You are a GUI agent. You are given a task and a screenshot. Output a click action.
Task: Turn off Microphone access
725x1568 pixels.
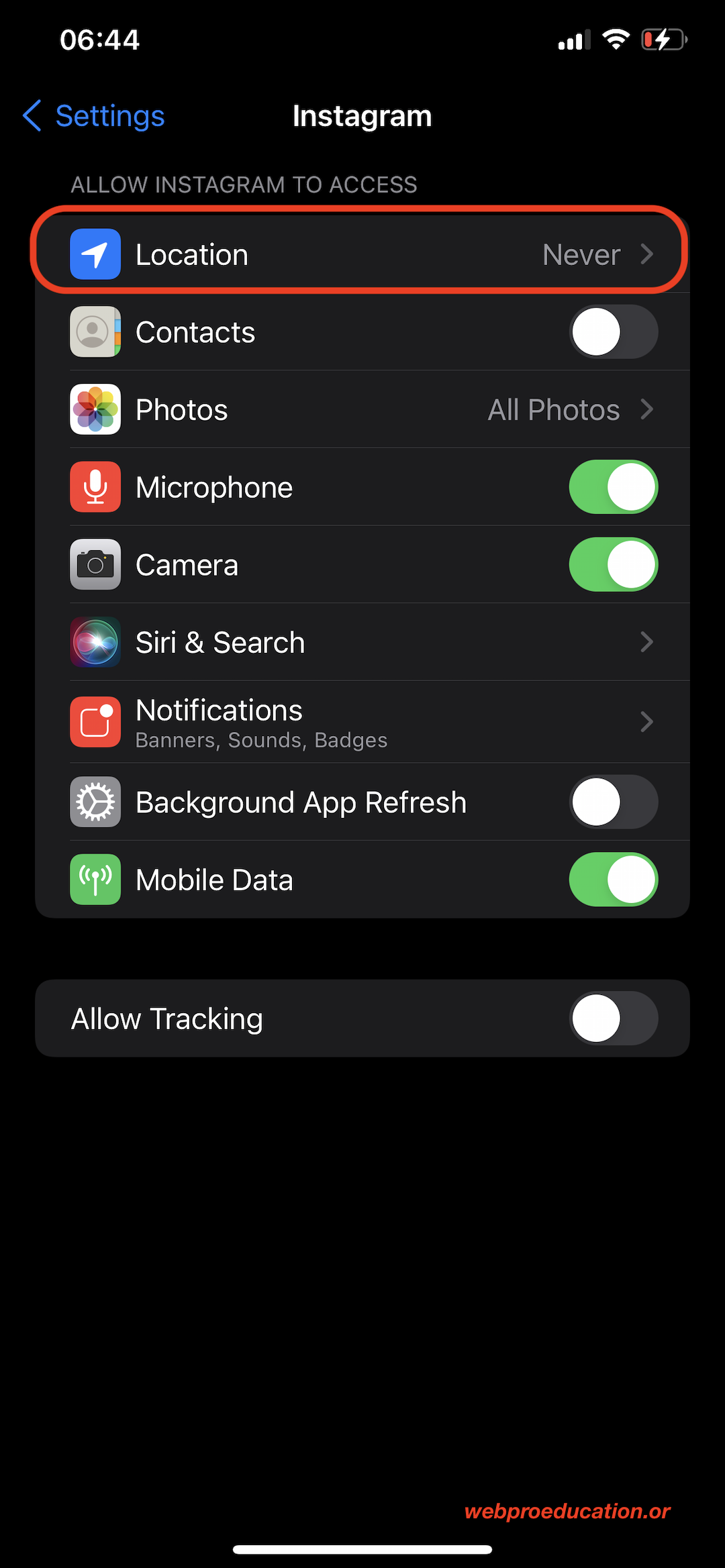tap(614, 487)
